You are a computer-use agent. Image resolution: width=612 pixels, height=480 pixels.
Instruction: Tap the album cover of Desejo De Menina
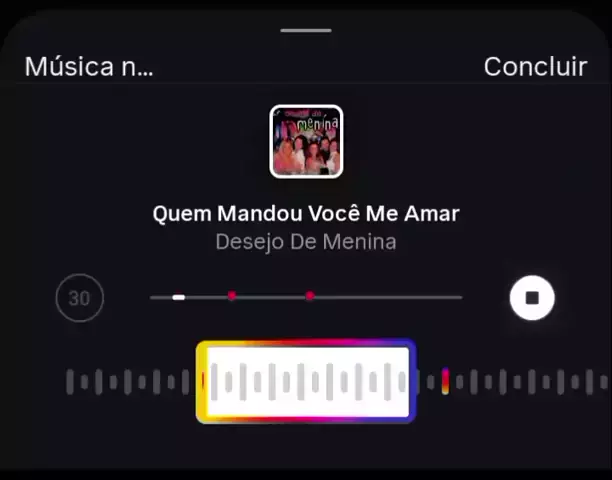[x=306, y=141]
